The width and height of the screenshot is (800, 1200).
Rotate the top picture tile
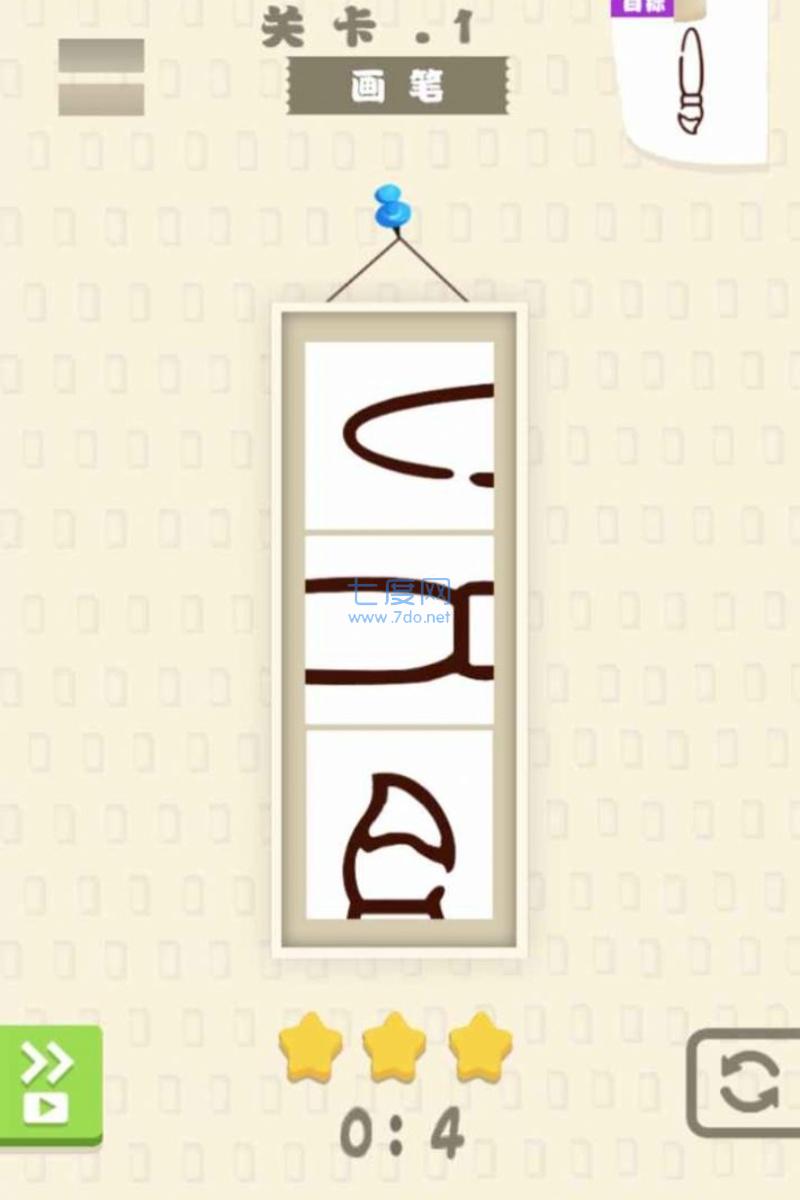click(399, 435)
